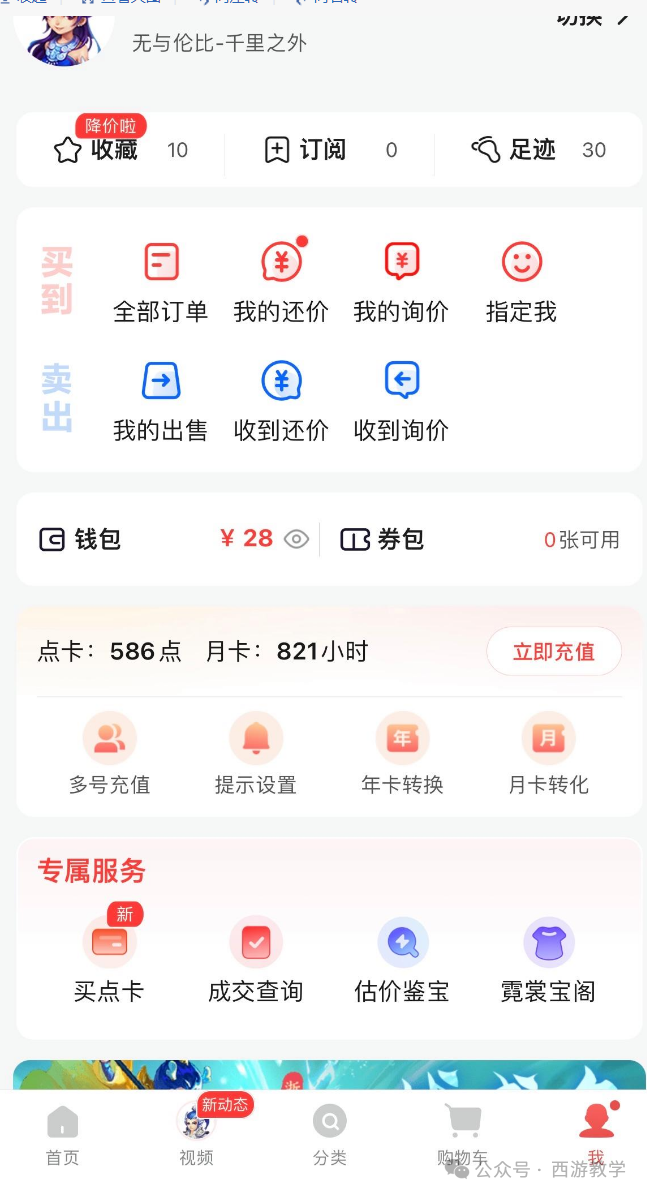647x1196 pixels.
Task: Open 订阅 subscriptions
Action: 305,150
